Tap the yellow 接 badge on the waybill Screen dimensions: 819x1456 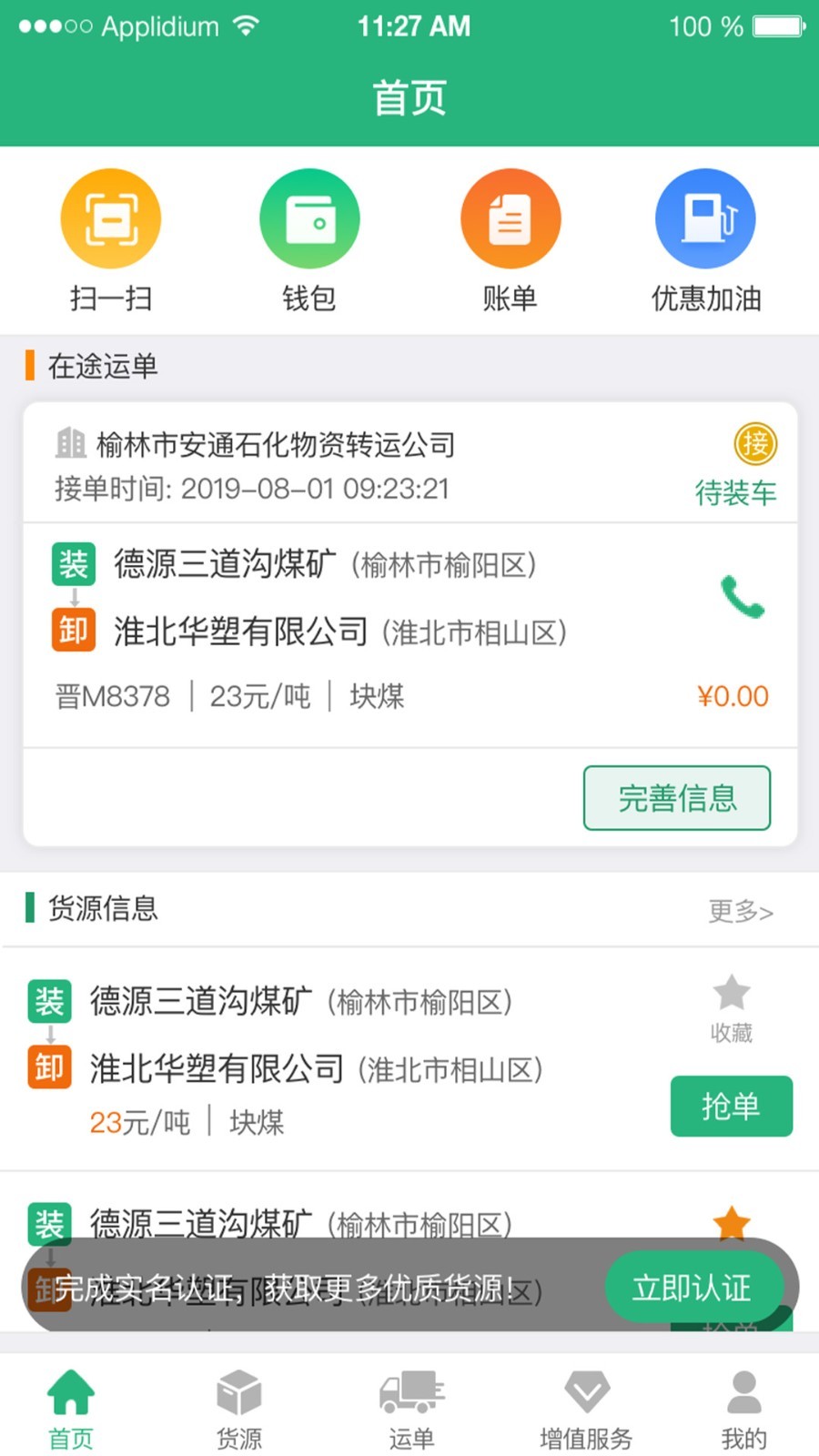tap(755, 445)
